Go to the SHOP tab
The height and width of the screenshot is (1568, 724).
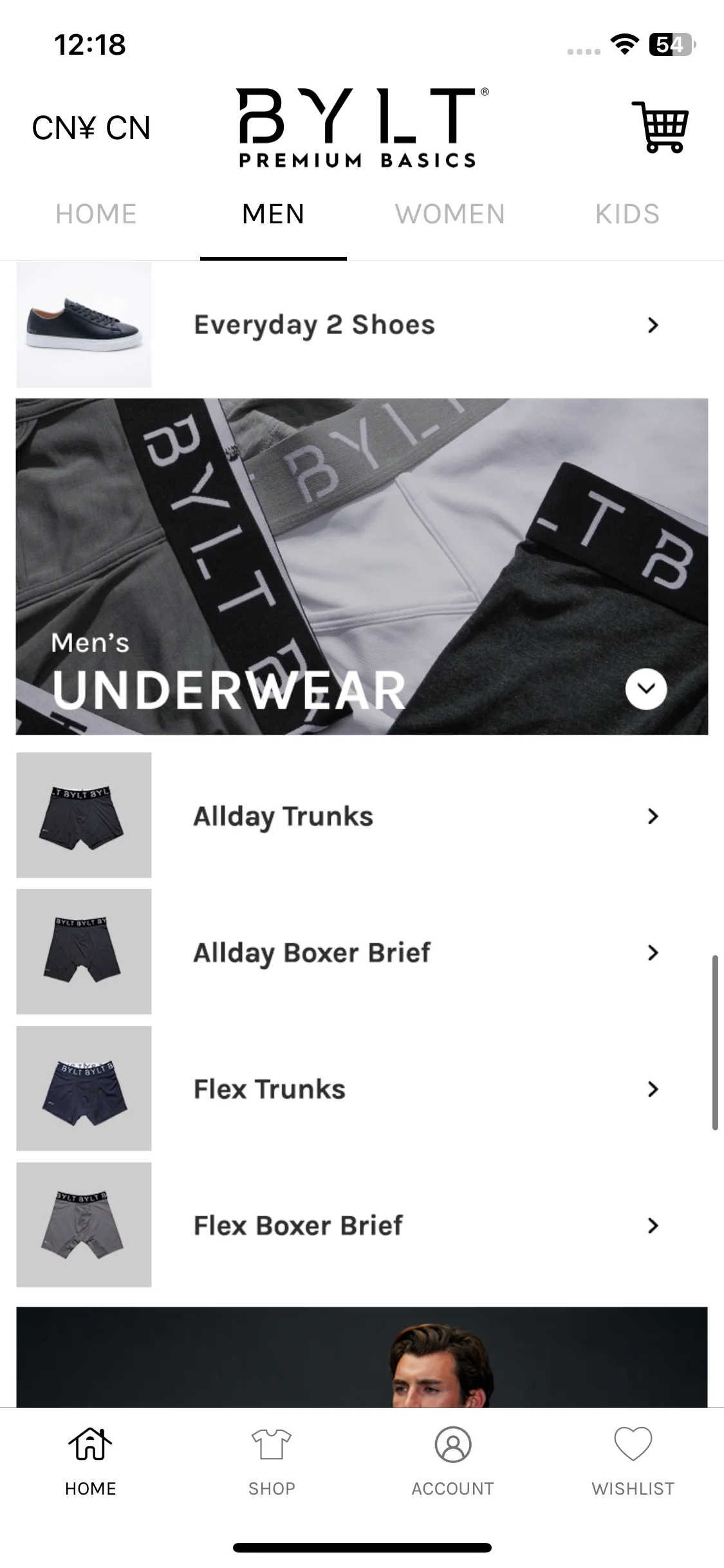[272, 1461]
